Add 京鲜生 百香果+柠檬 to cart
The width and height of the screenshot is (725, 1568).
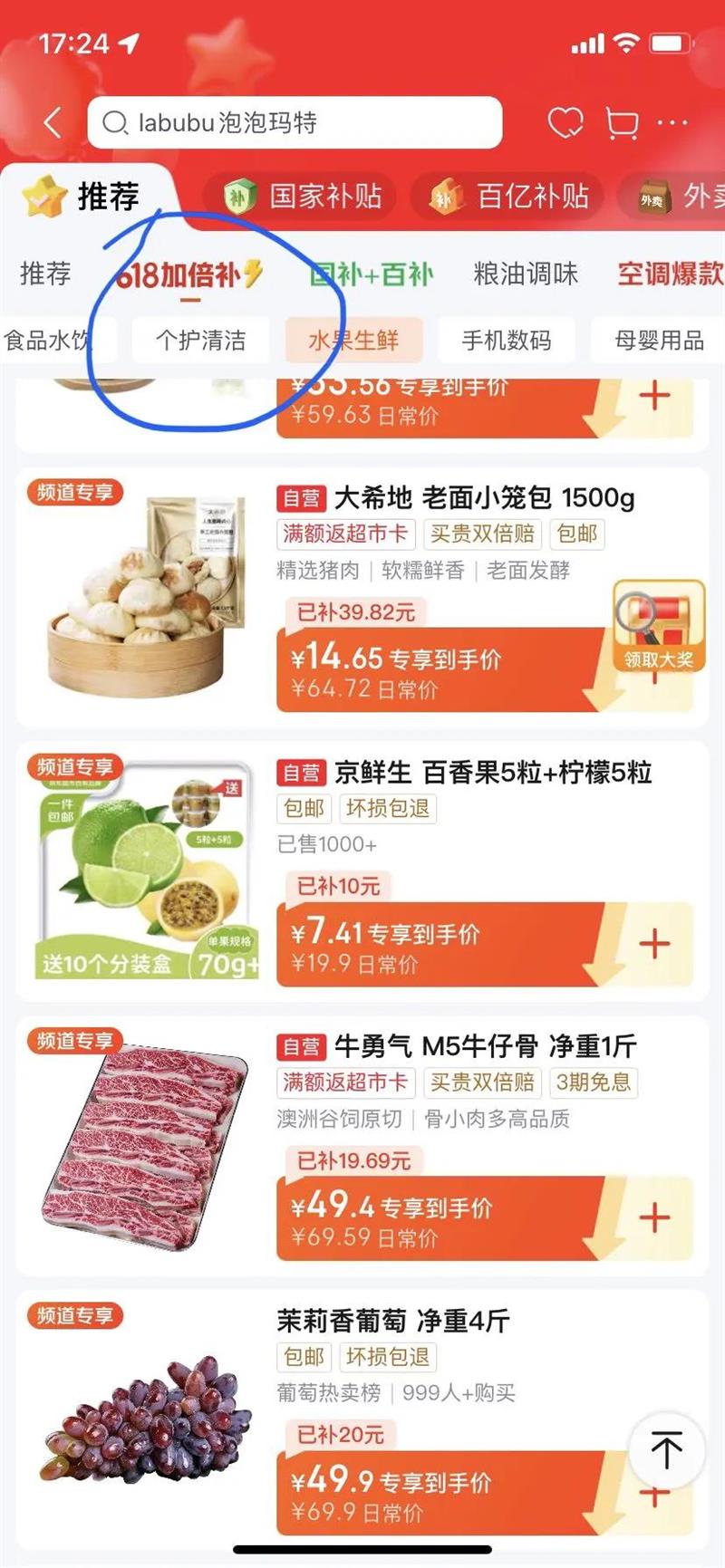(654, 944)
